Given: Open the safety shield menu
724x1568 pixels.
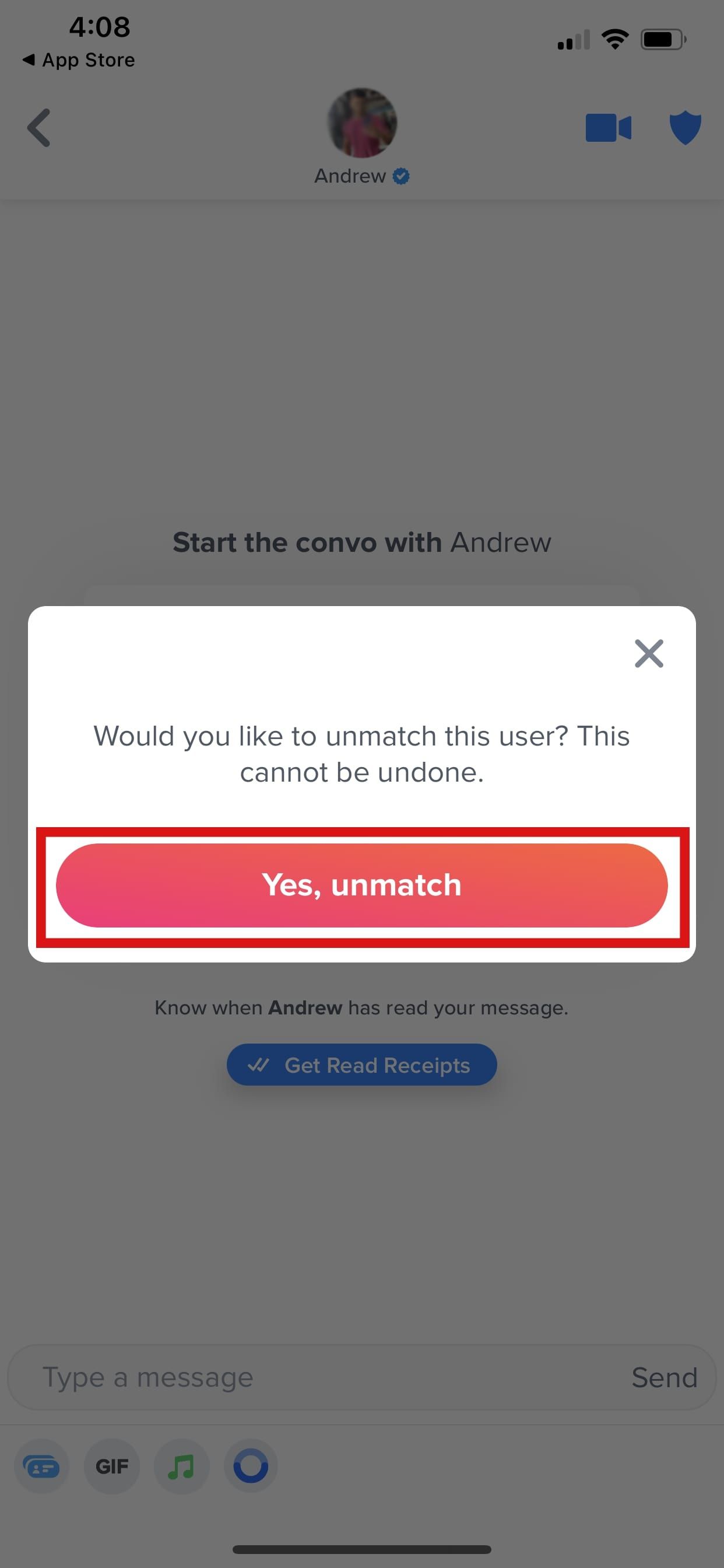Looking at the screenshot, I should (x=685, y=128).
